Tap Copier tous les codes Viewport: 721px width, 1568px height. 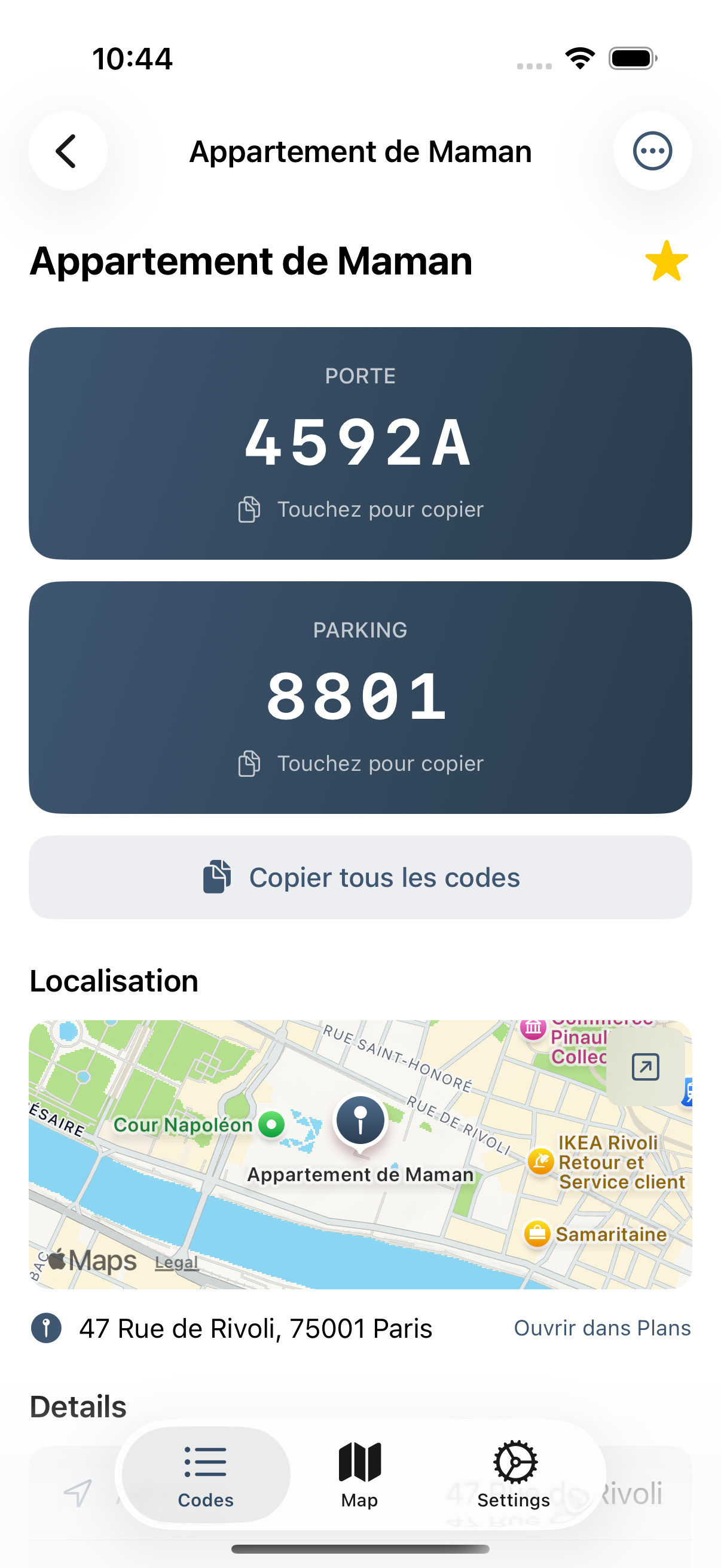(360, 877)
